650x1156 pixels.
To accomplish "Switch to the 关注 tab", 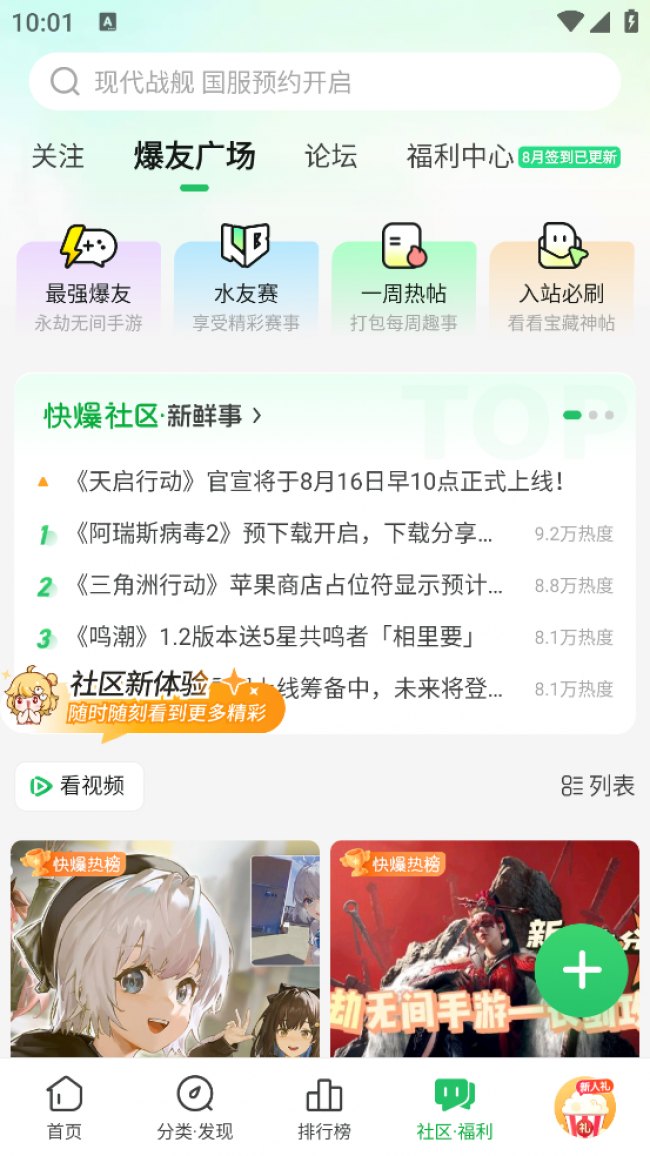I will point(58,156).
